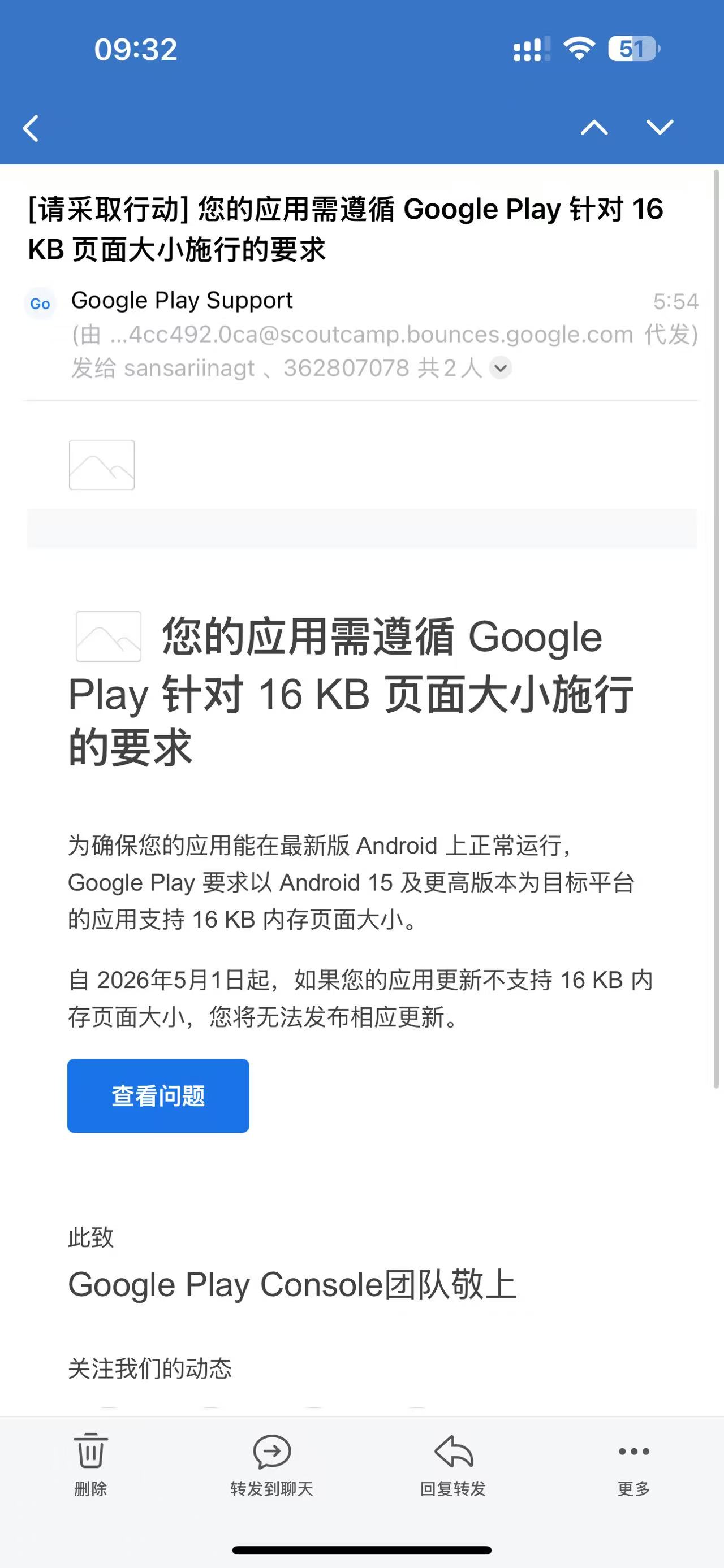
Task: Open sender Google Play Support avatar
Action: pos(40,304)
